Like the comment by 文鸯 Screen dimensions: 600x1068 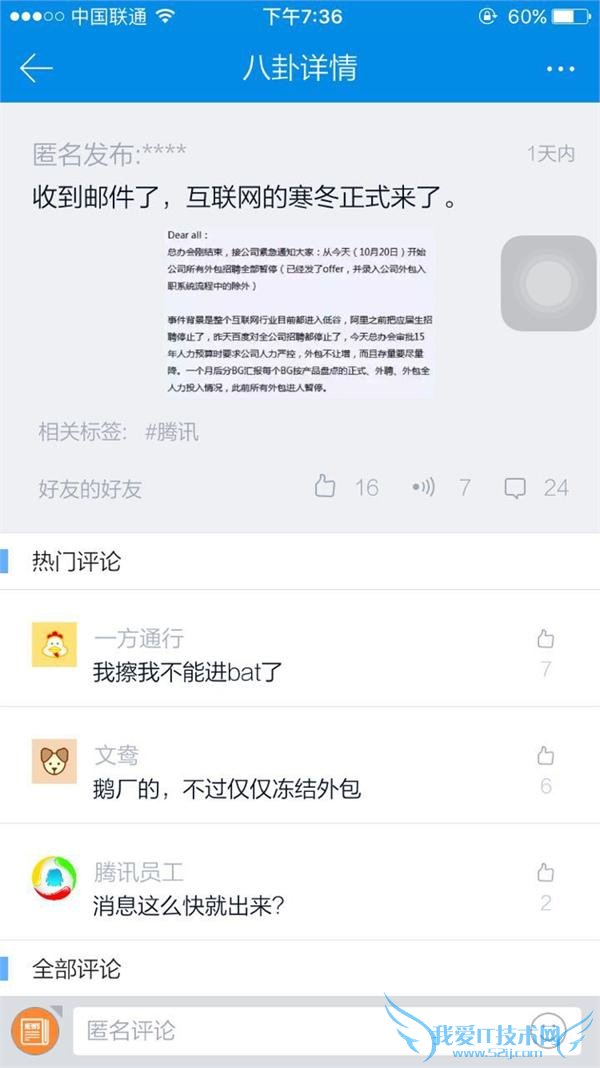click(545, 756)
